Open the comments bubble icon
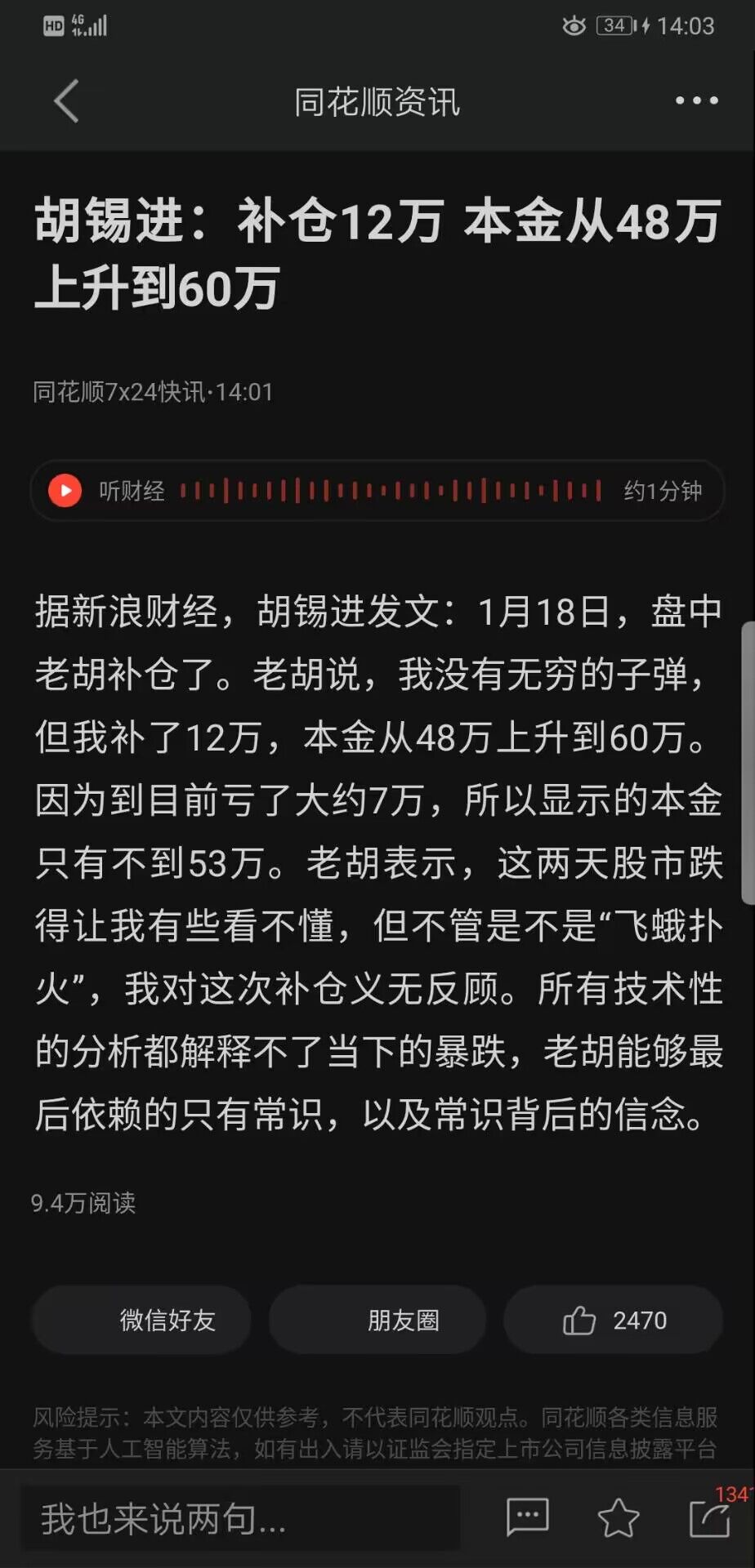 (527, 1518)
